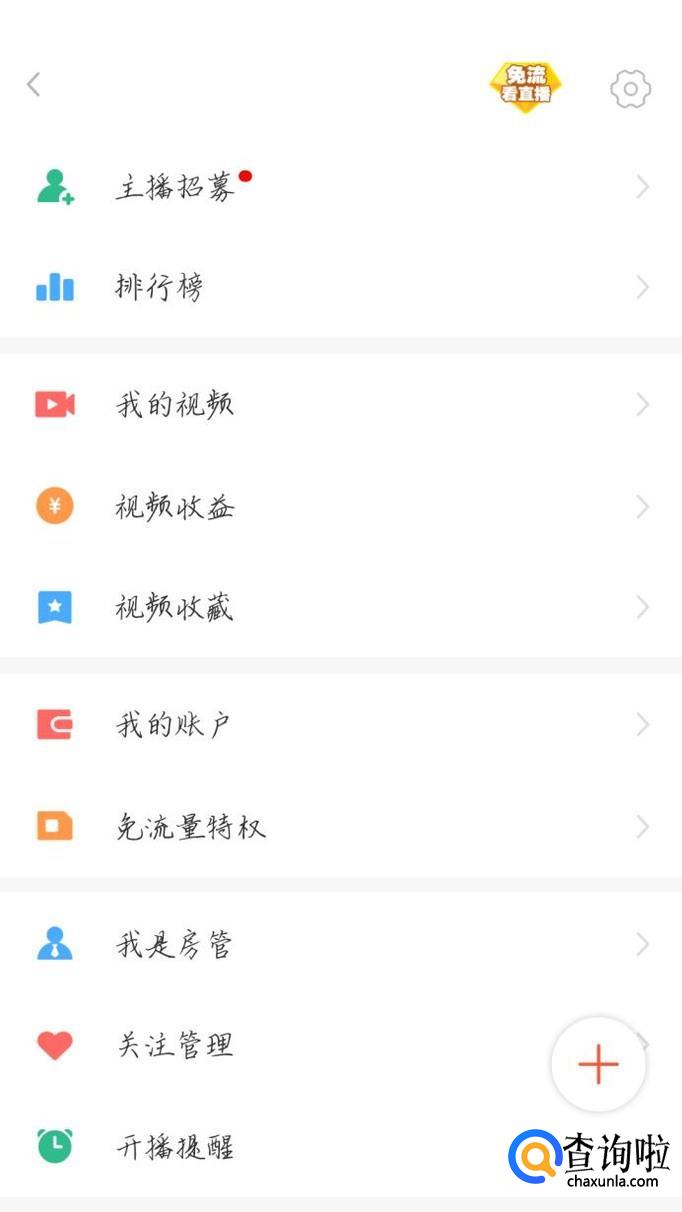Go back using the top-left arrow

pyautogui.click(x=34, y=85)
